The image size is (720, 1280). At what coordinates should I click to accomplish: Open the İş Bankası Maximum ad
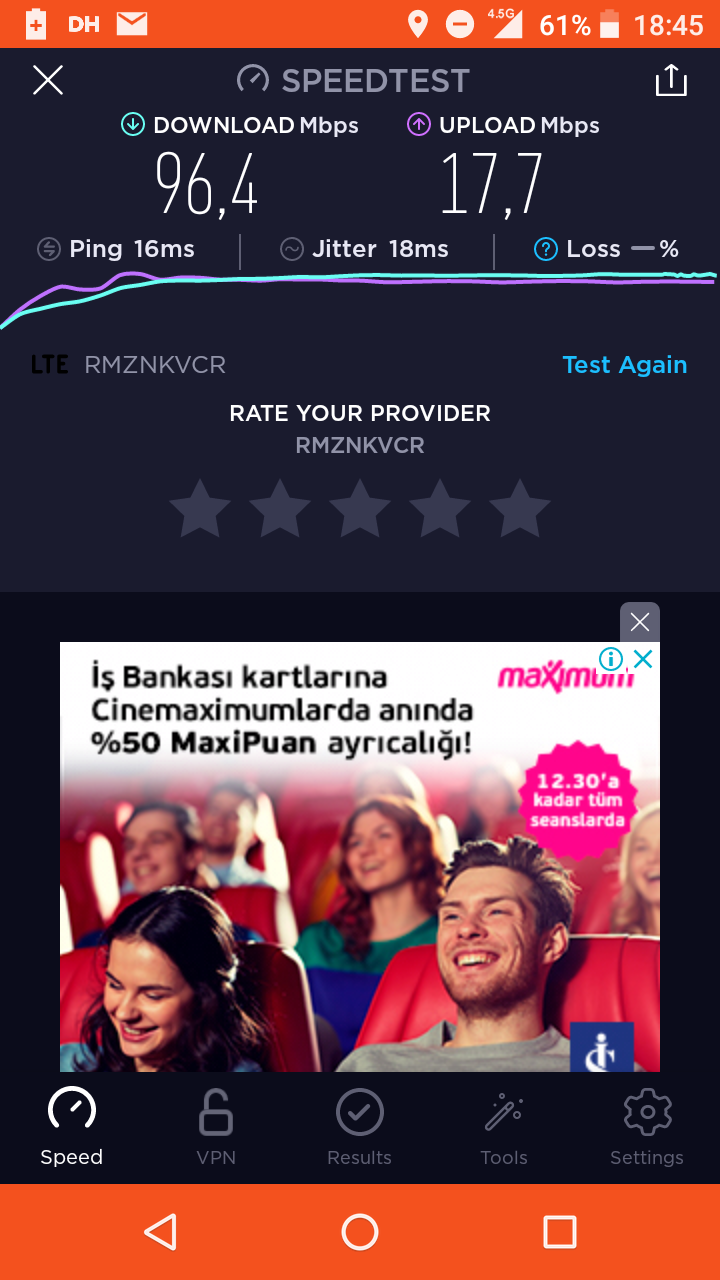click(360, 857)
